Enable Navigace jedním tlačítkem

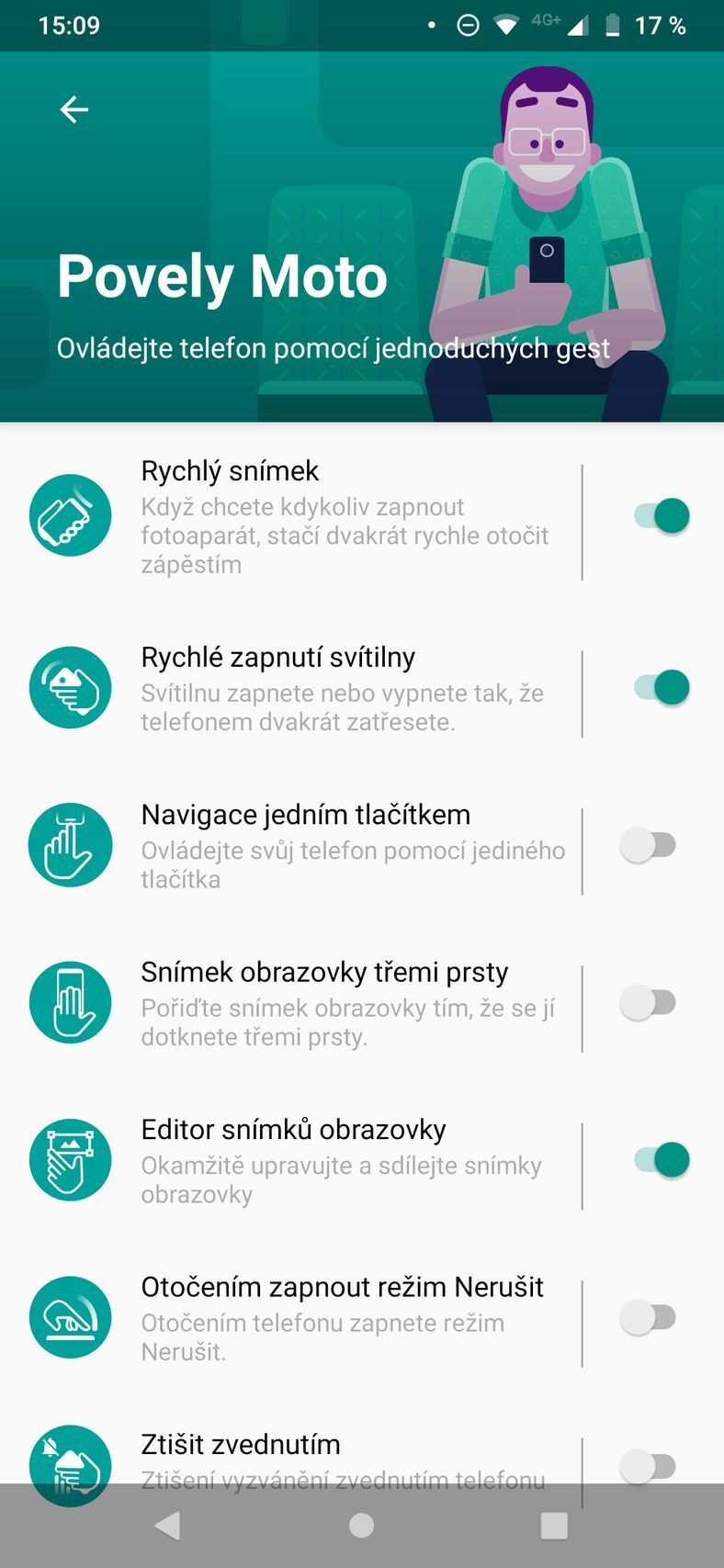[x=652, y=844]
